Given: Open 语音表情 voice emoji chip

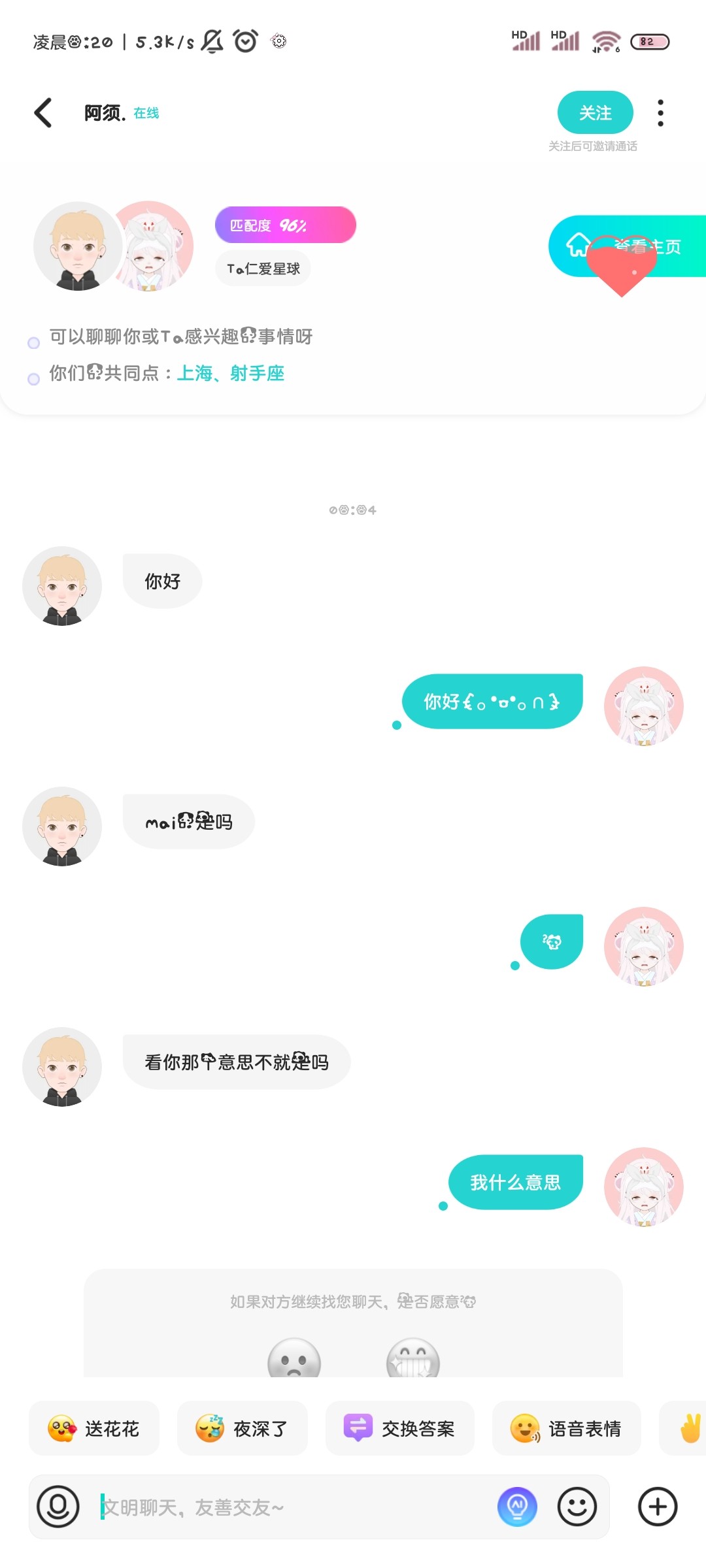Looking at the screenshot, I should 566,1428.
